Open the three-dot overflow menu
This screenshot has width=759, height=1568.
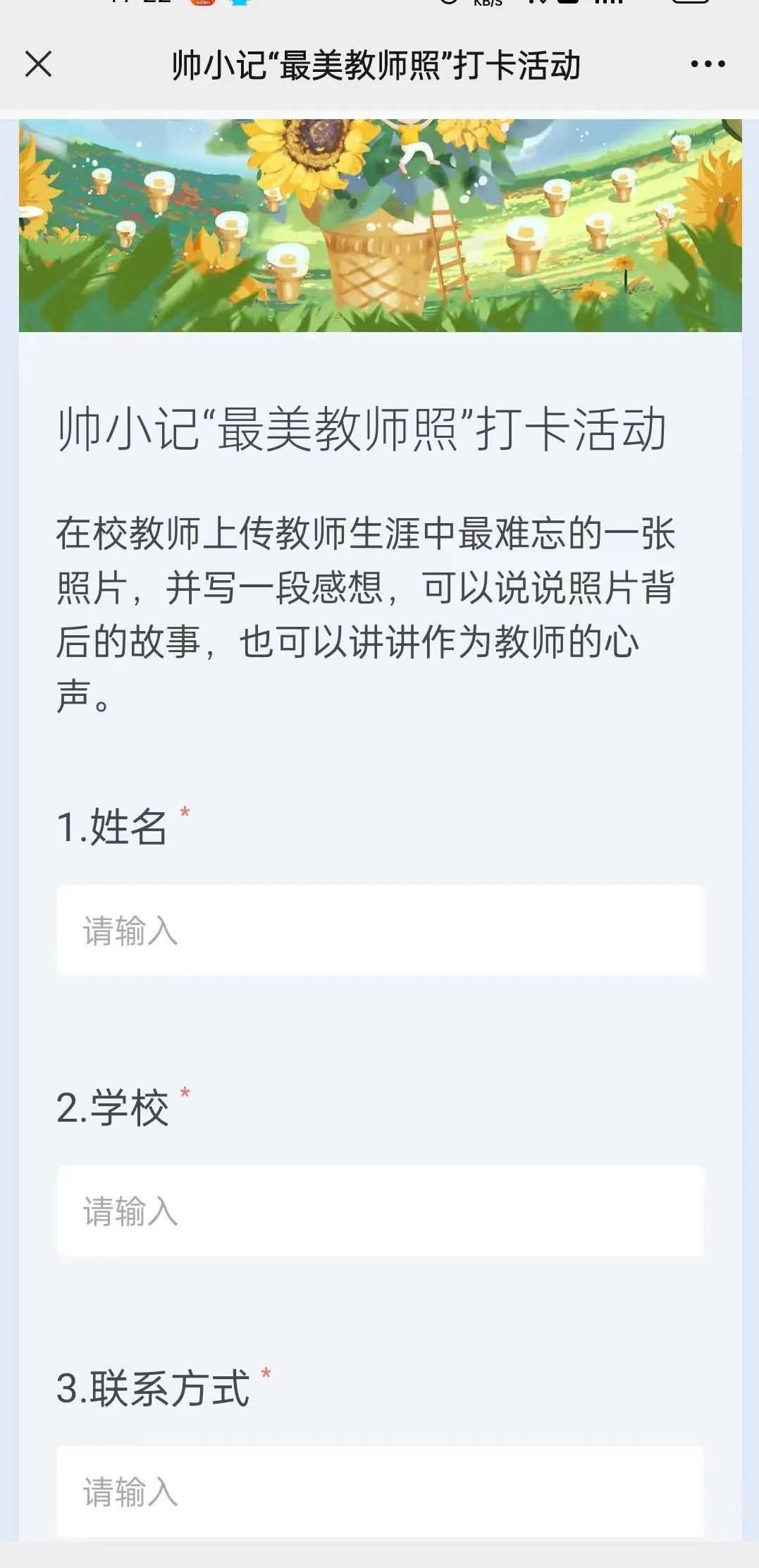708,64
